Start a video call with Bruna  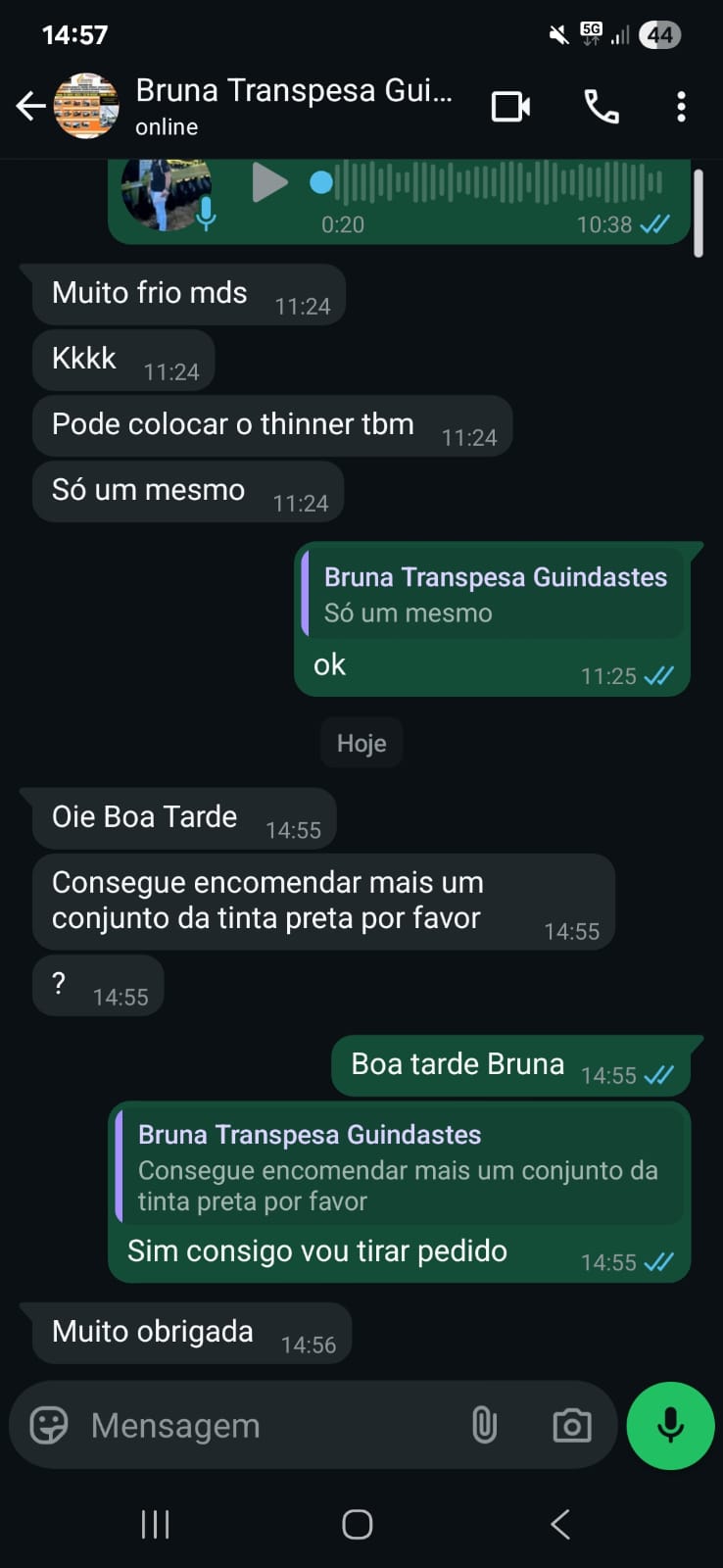coord(510,106)
